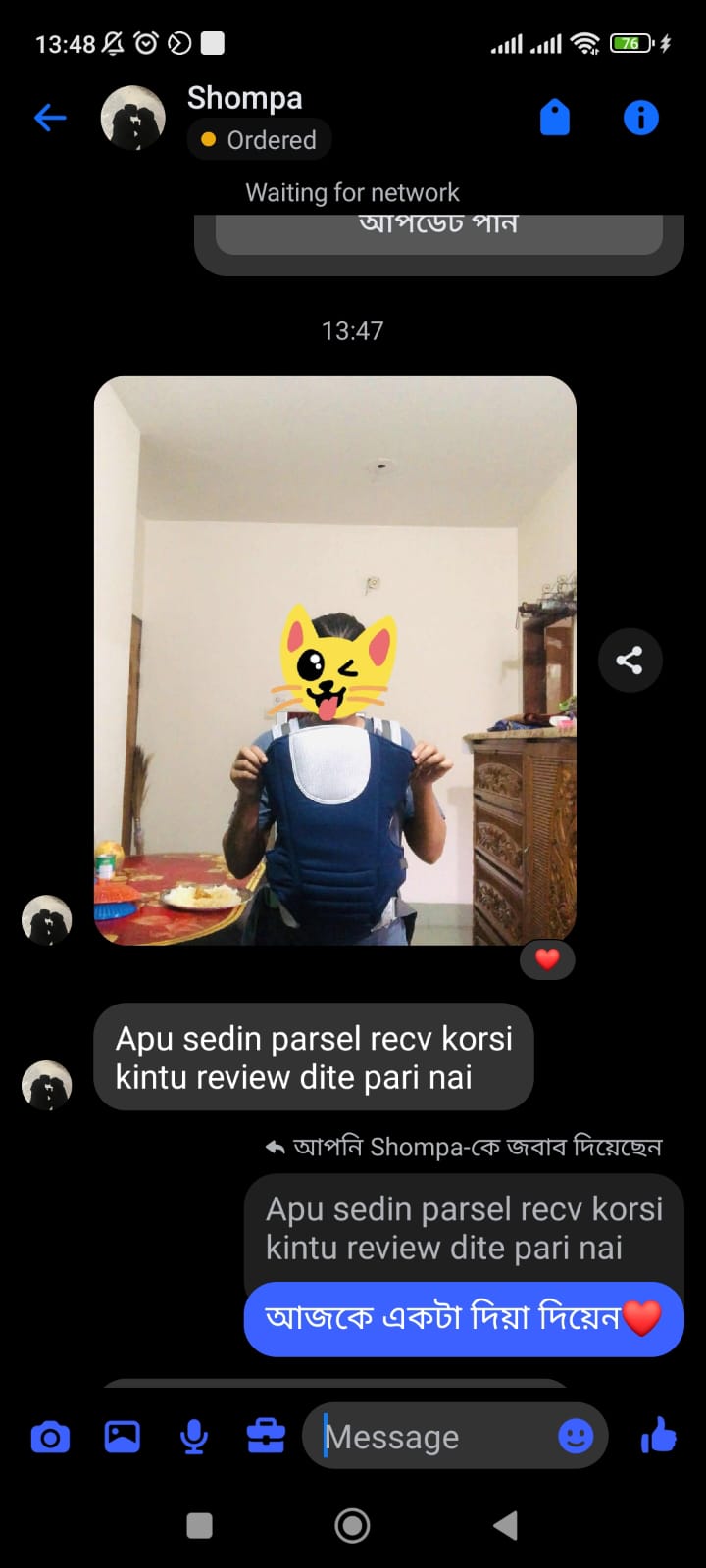Go back from Shompa's chat
This screenshot has height=1568, width=706.
click(x=49, y=119)
